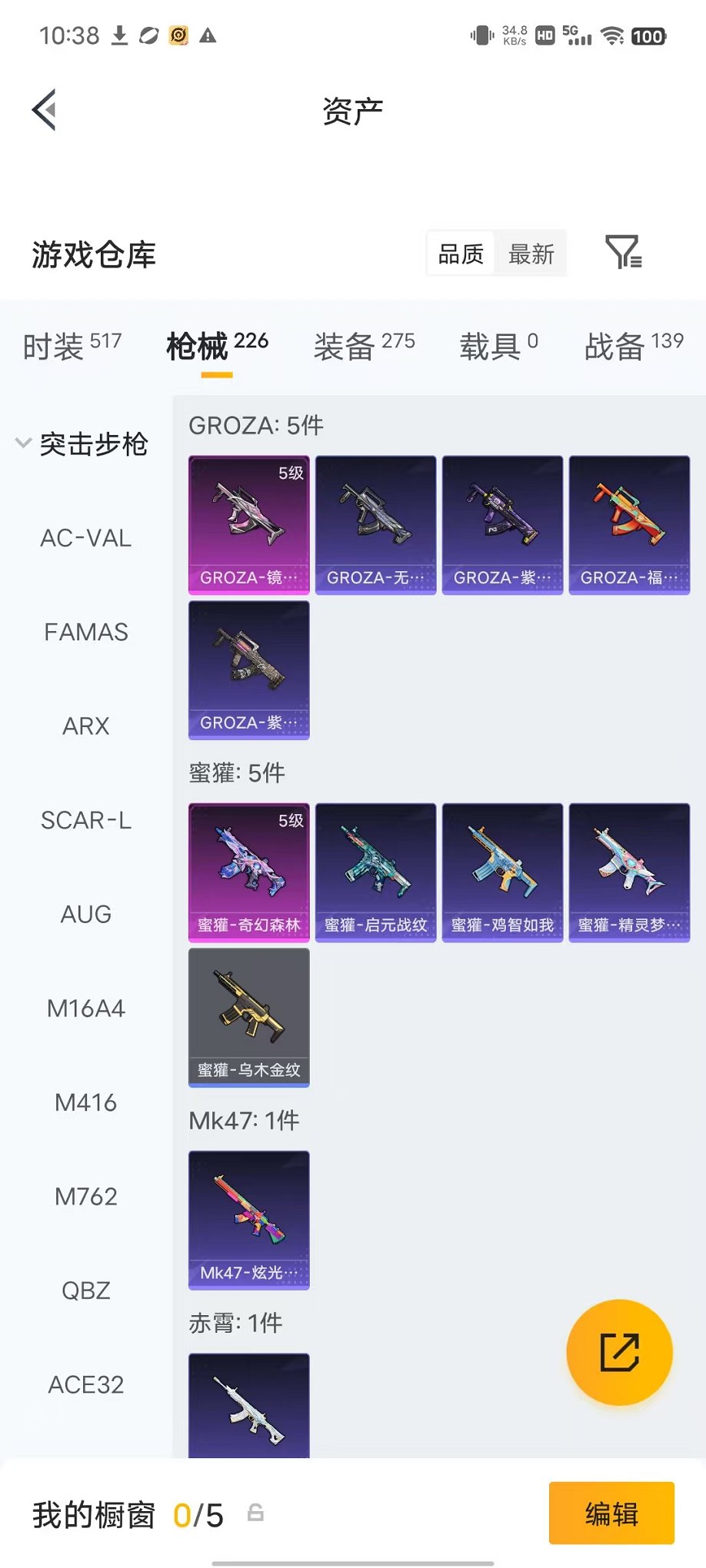This screenshot has height=1568, width=706.
Task: Switch to the 时装 tab
Action: (x=72, y=346)
